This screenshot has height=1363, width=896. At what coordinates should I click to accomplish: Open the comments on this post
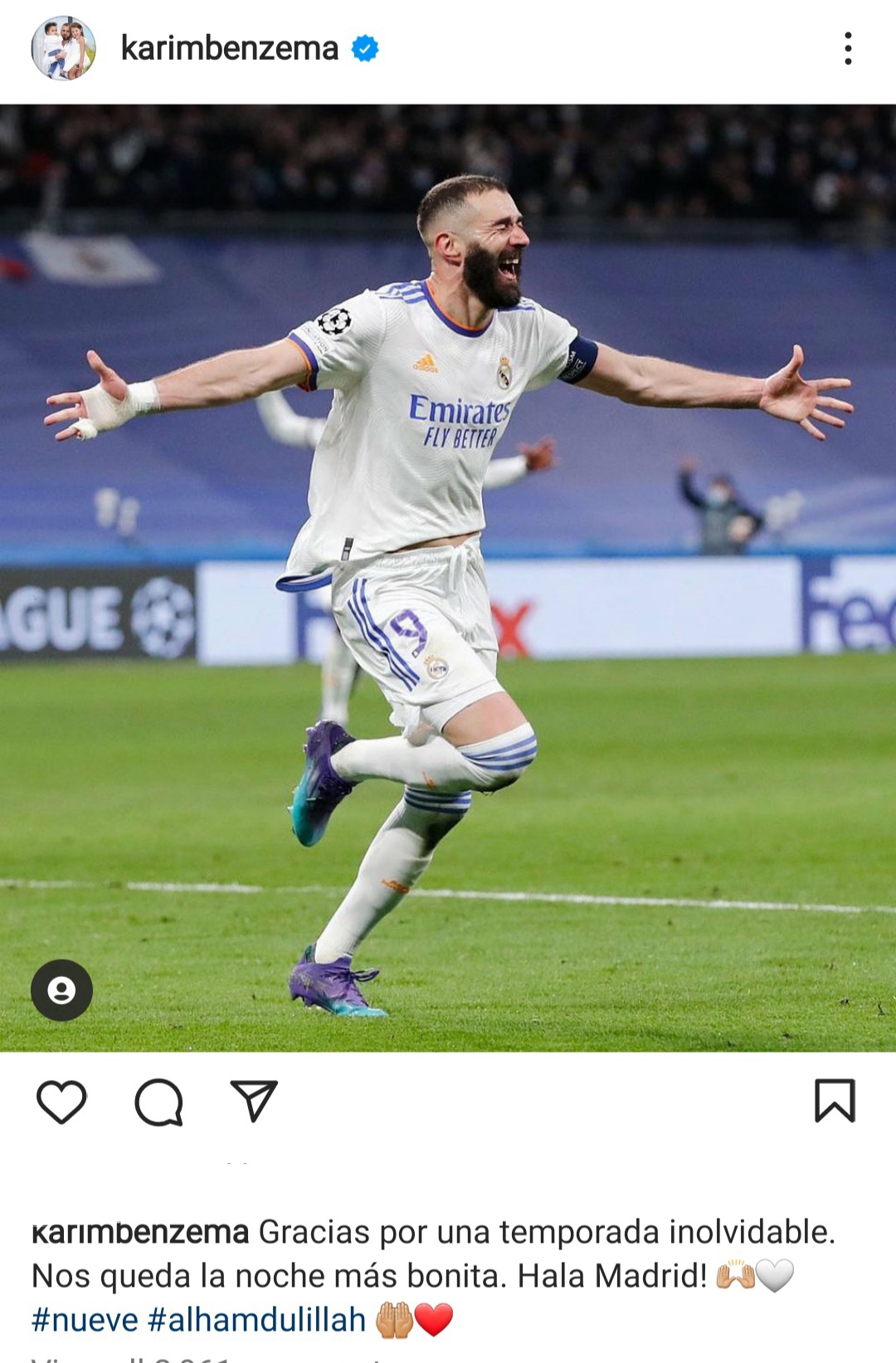[158, 1102]
